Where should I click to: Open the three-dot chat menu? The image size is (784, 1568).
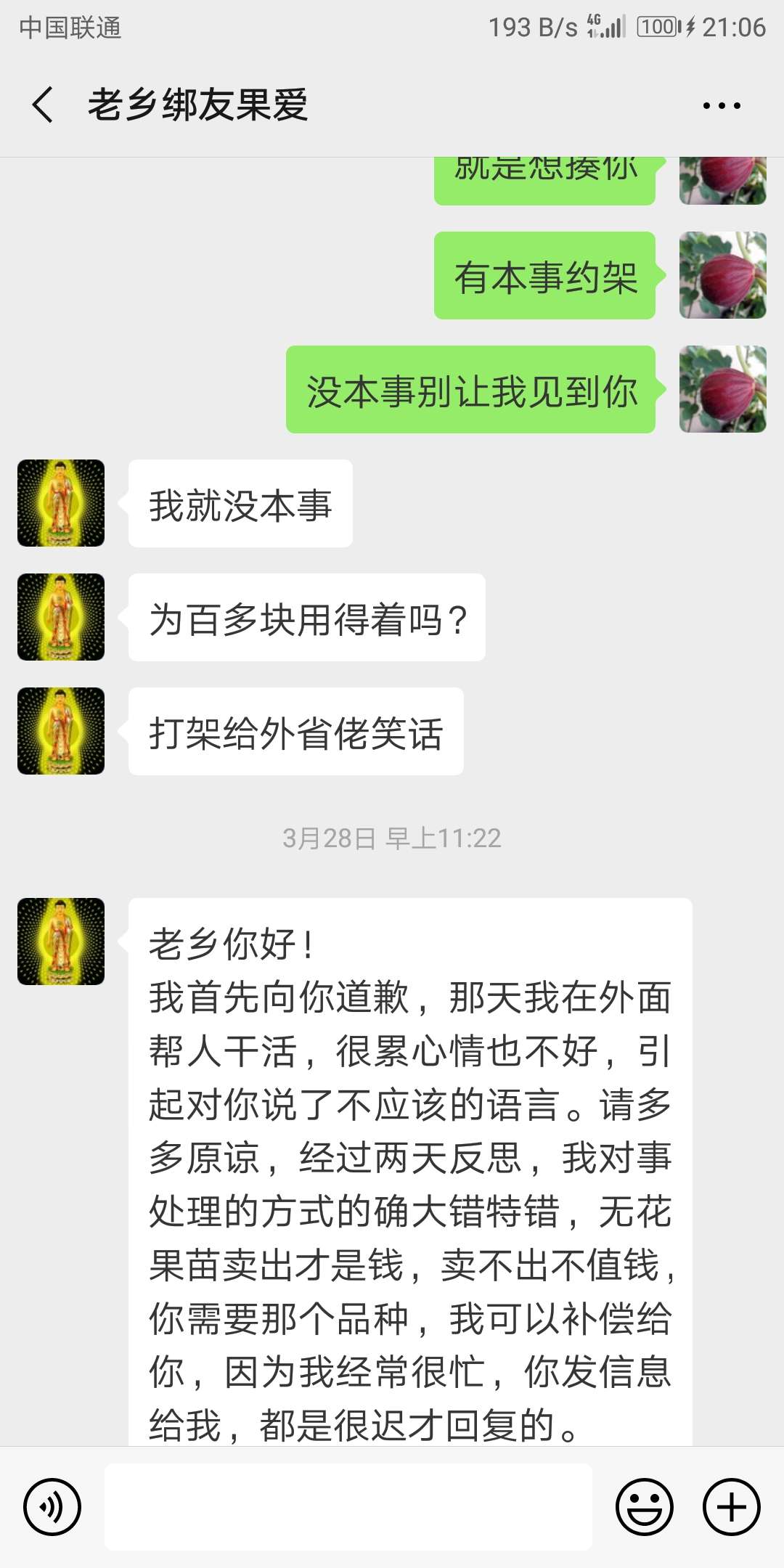click(722, 105)
